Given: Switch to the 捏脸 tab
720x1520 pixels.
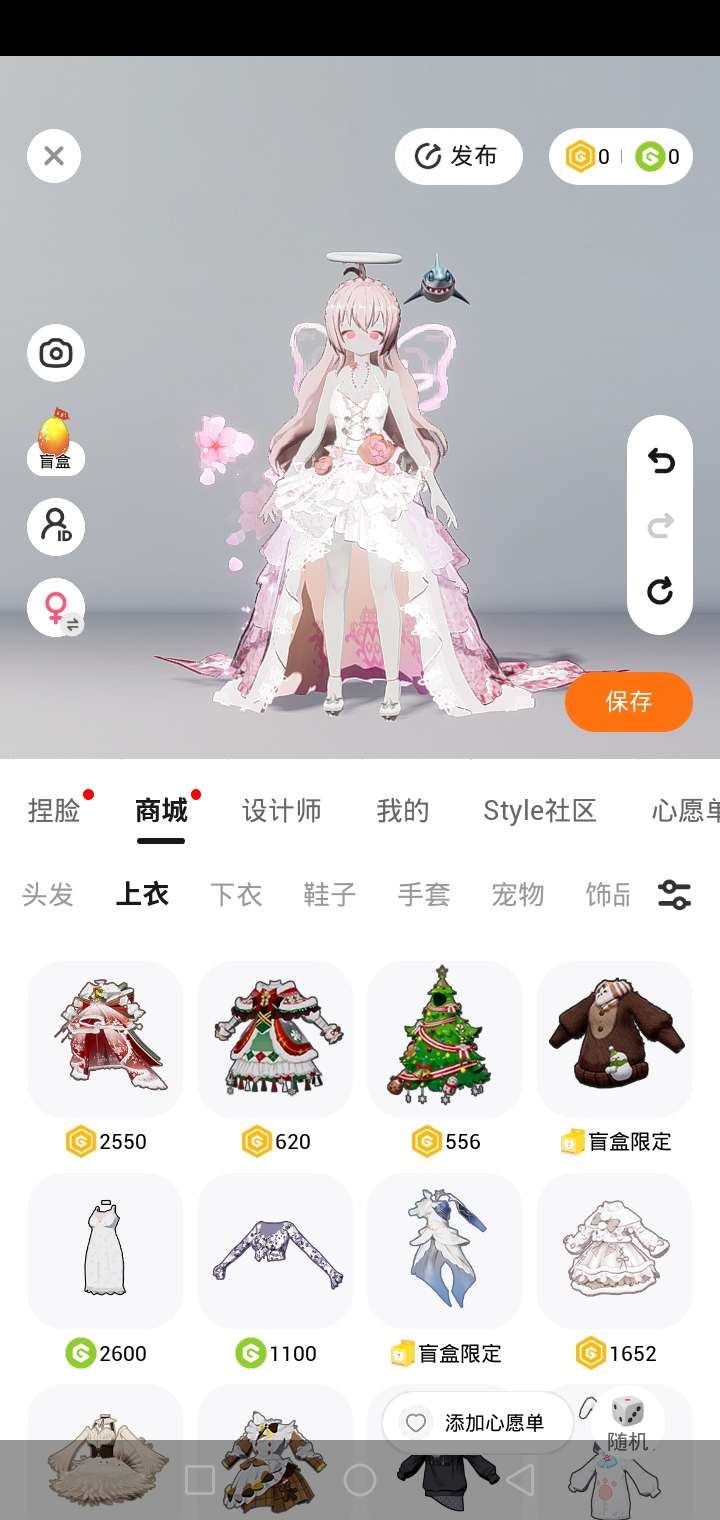Looking at the screenshot, I should point(54,810).
